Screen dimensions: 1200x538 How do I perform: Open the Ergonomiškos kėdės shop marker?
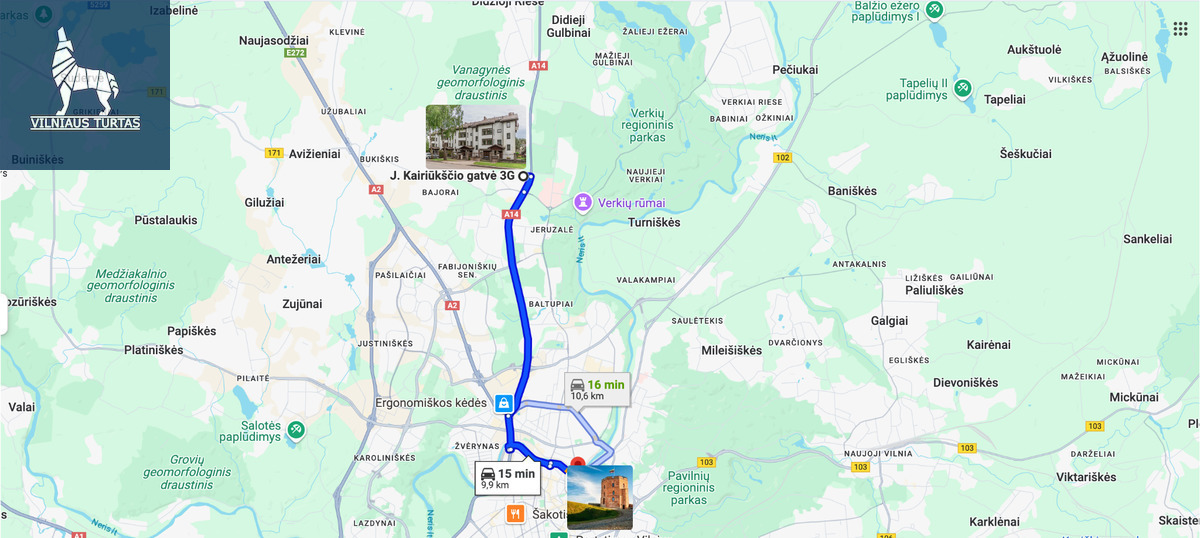tap(503, 403)
